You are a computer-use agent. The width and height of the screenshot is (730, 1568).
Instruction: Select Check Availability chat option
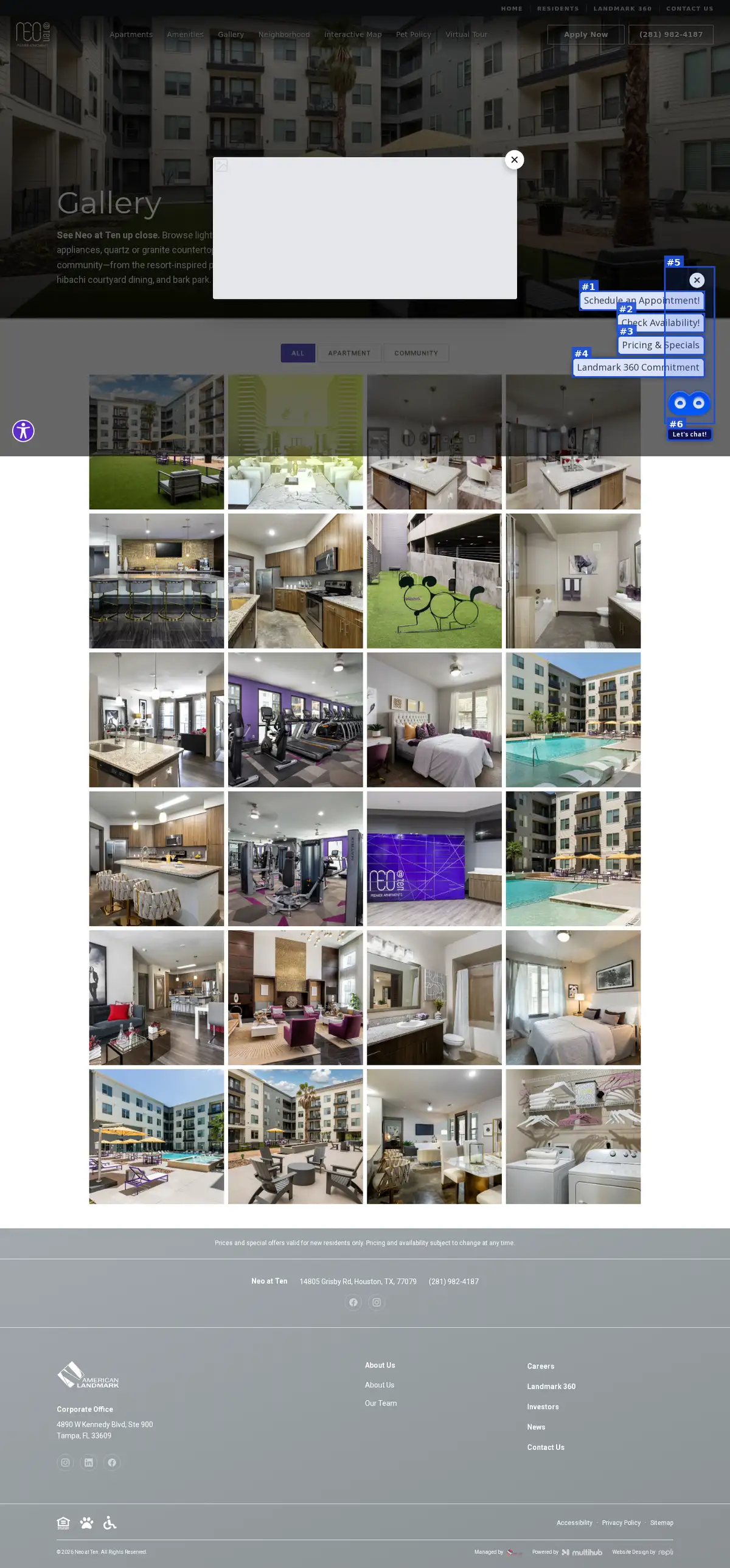[x=661, y=322]
